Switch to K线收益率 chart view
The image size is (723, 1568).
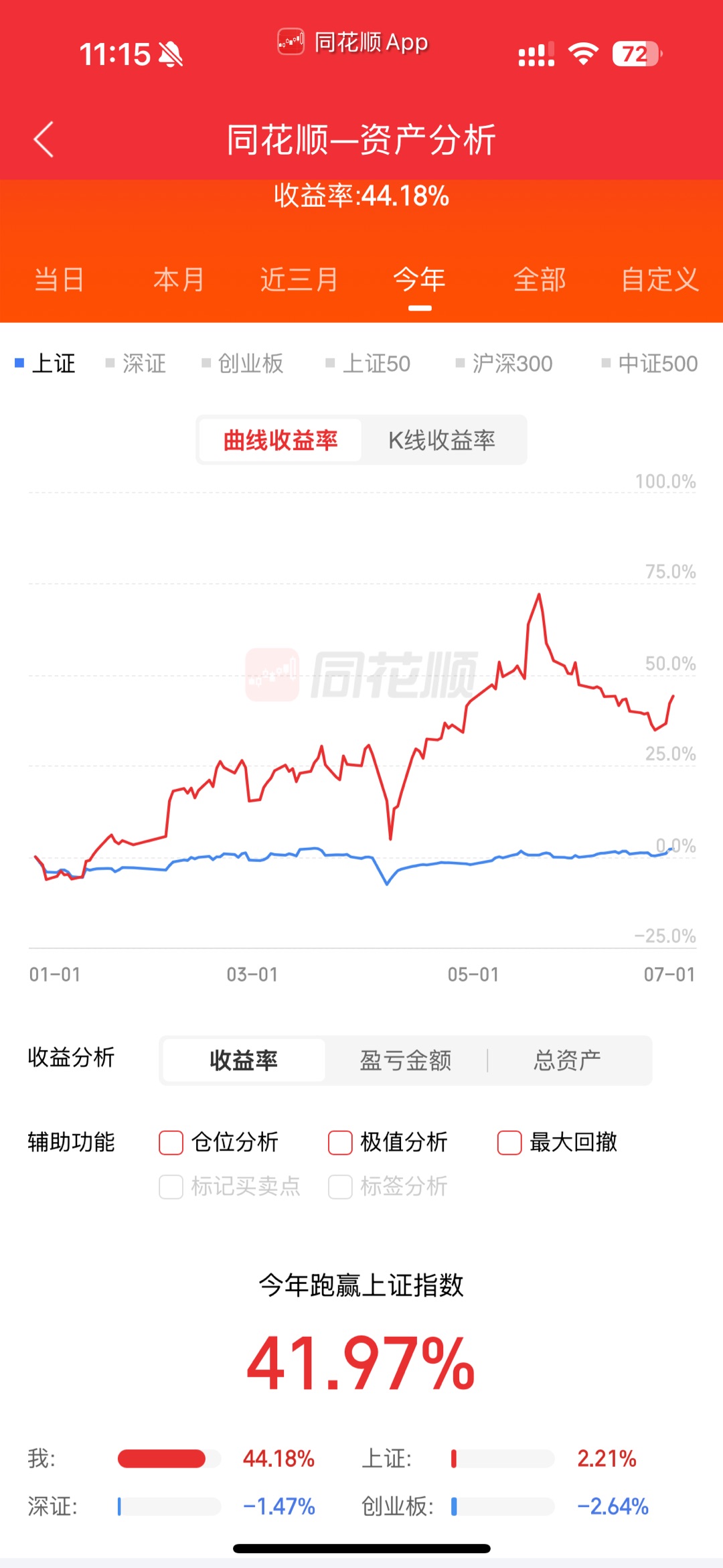tap(442, 440)
